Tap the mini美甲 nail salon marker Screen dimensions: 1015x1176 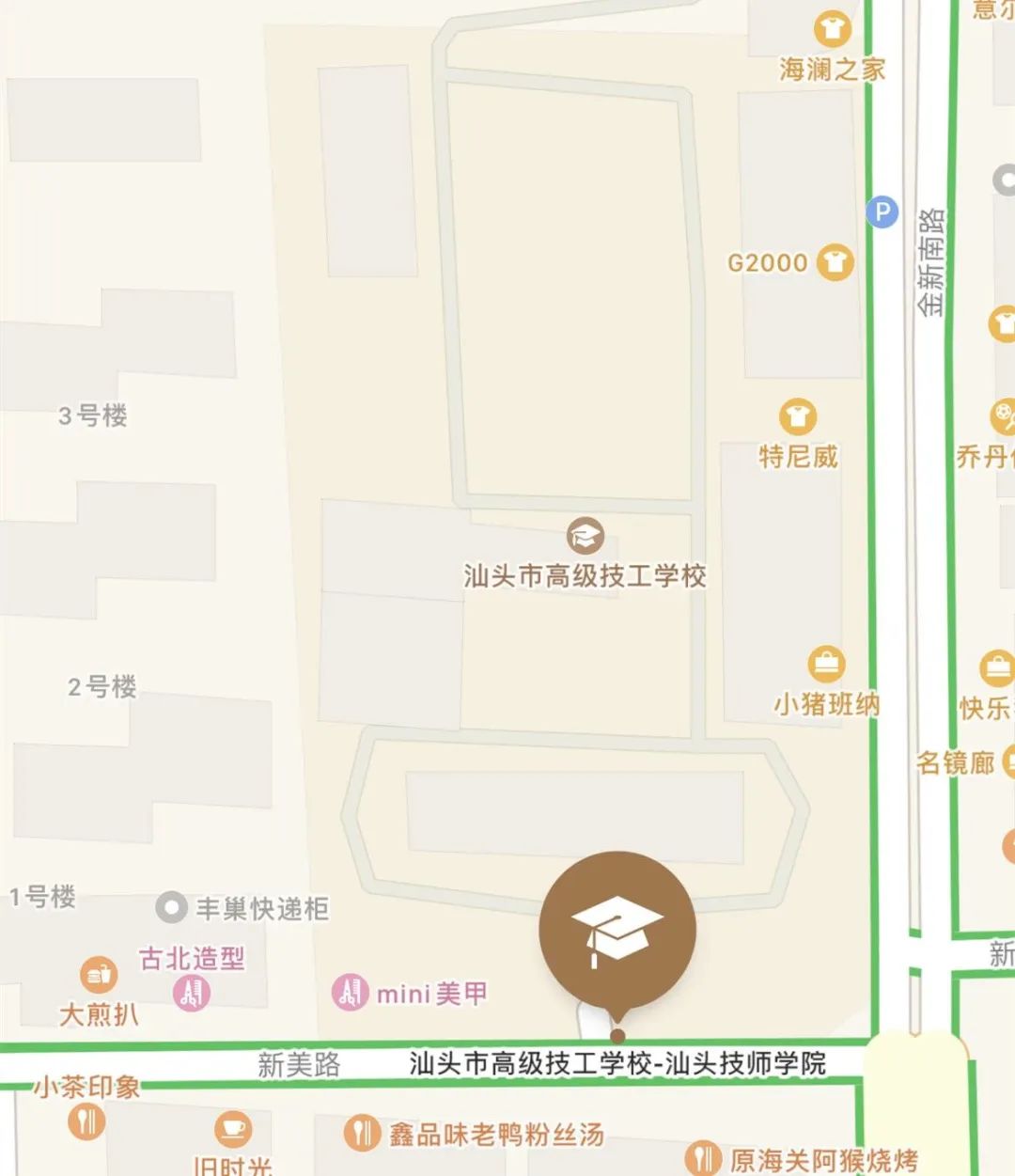(350, 992)
